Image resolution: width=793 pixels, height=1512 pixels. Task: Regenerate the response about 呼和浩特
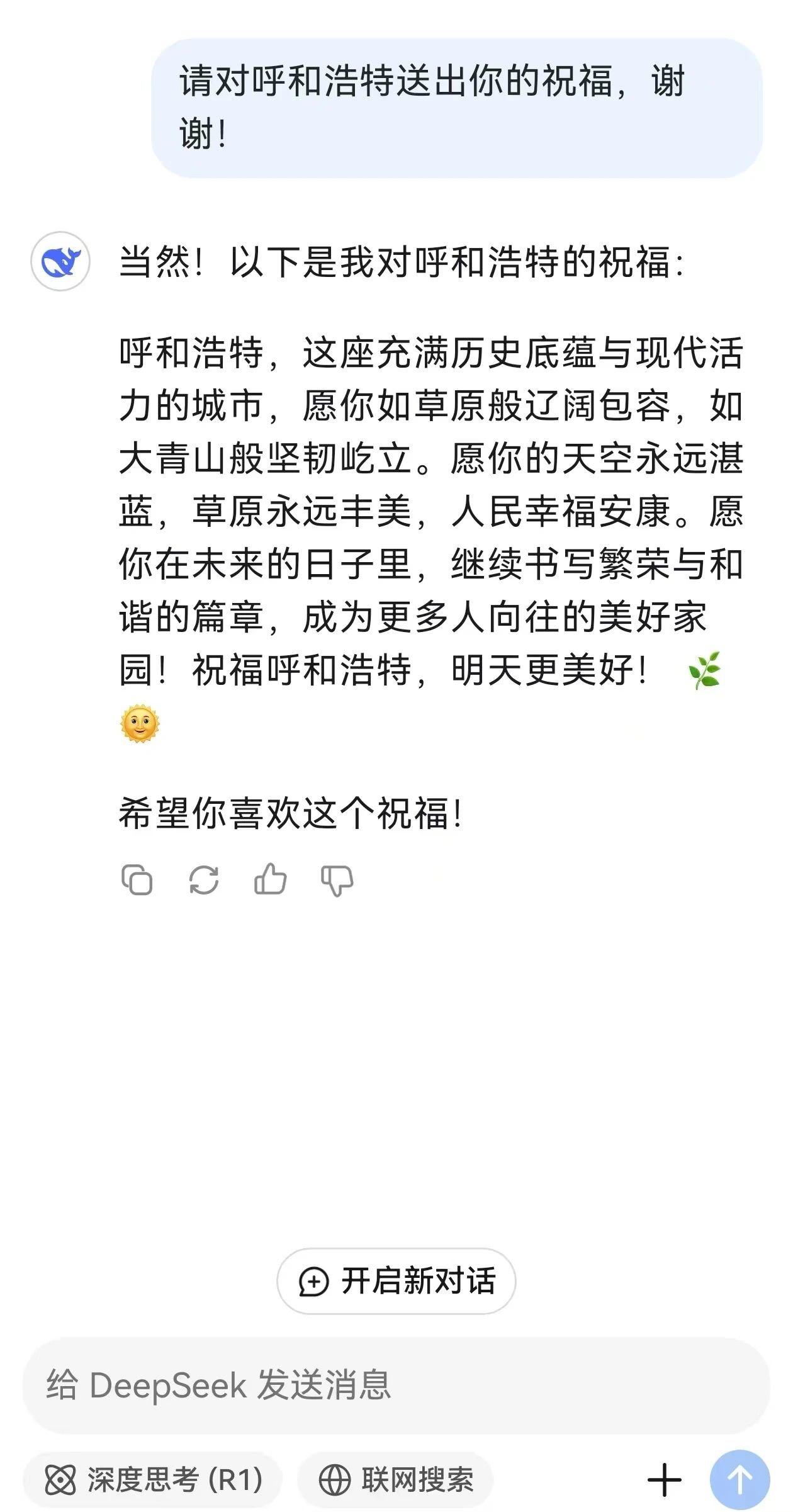tap(204, 880)
